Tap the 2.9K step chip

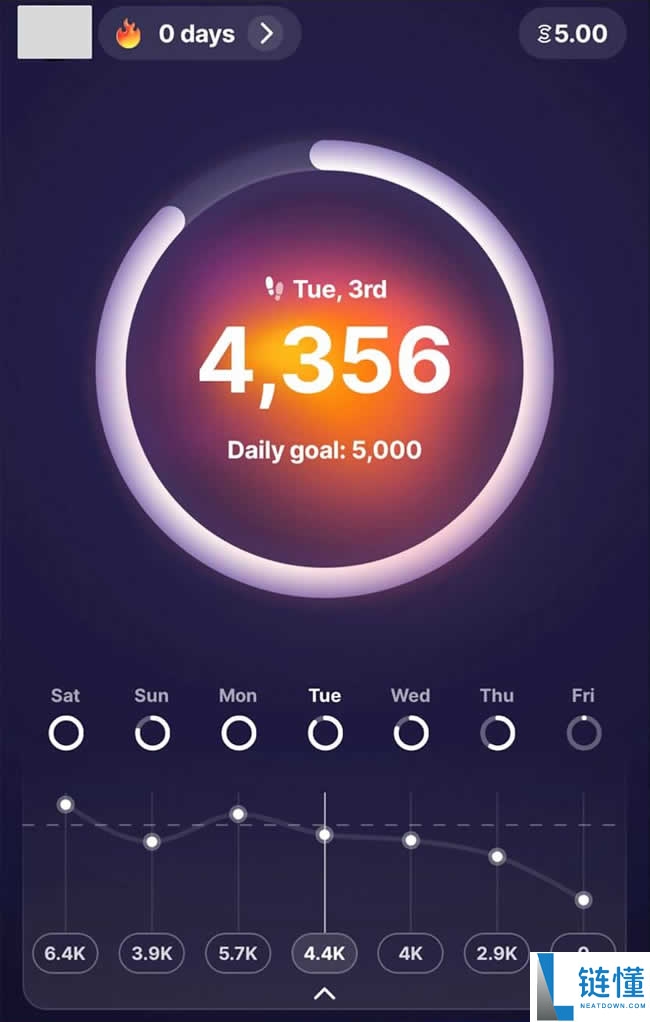click(x=496, y=954)
